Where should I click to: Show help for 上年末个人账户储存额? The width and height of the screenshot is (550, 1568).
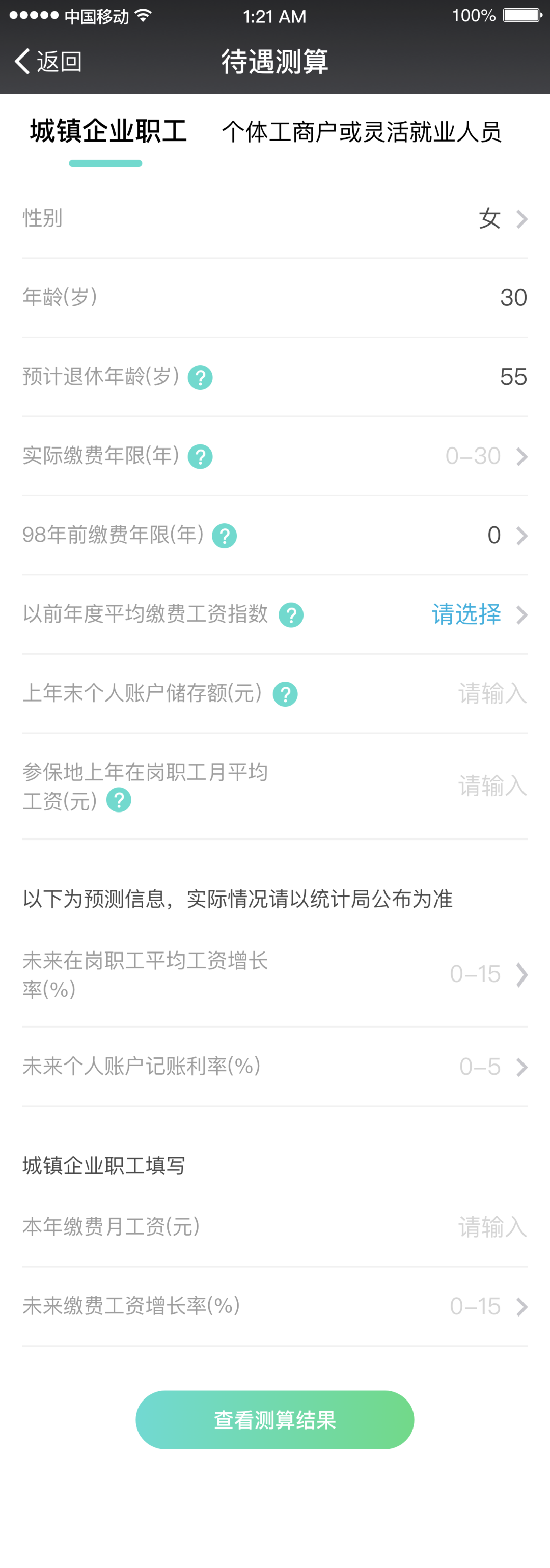pyautogui.click(x=285, y=694)
